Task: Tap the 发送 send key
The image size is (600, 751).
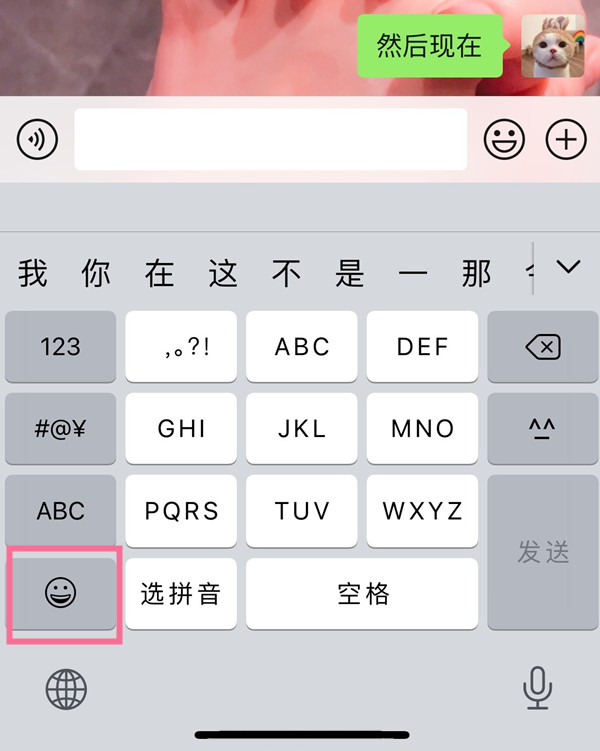Action: pos(542,551)
